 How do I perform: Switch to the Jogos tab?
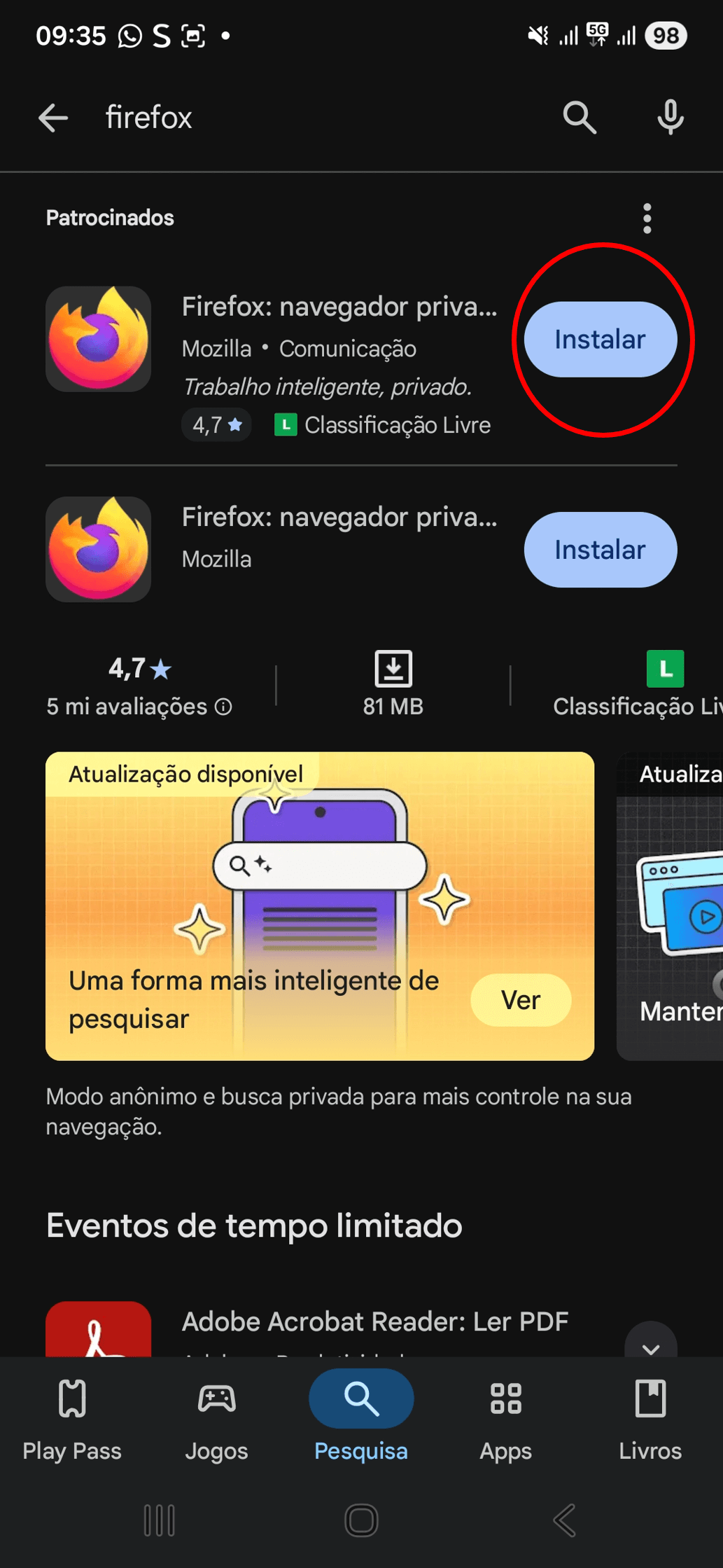click(x=216, y=1417)
